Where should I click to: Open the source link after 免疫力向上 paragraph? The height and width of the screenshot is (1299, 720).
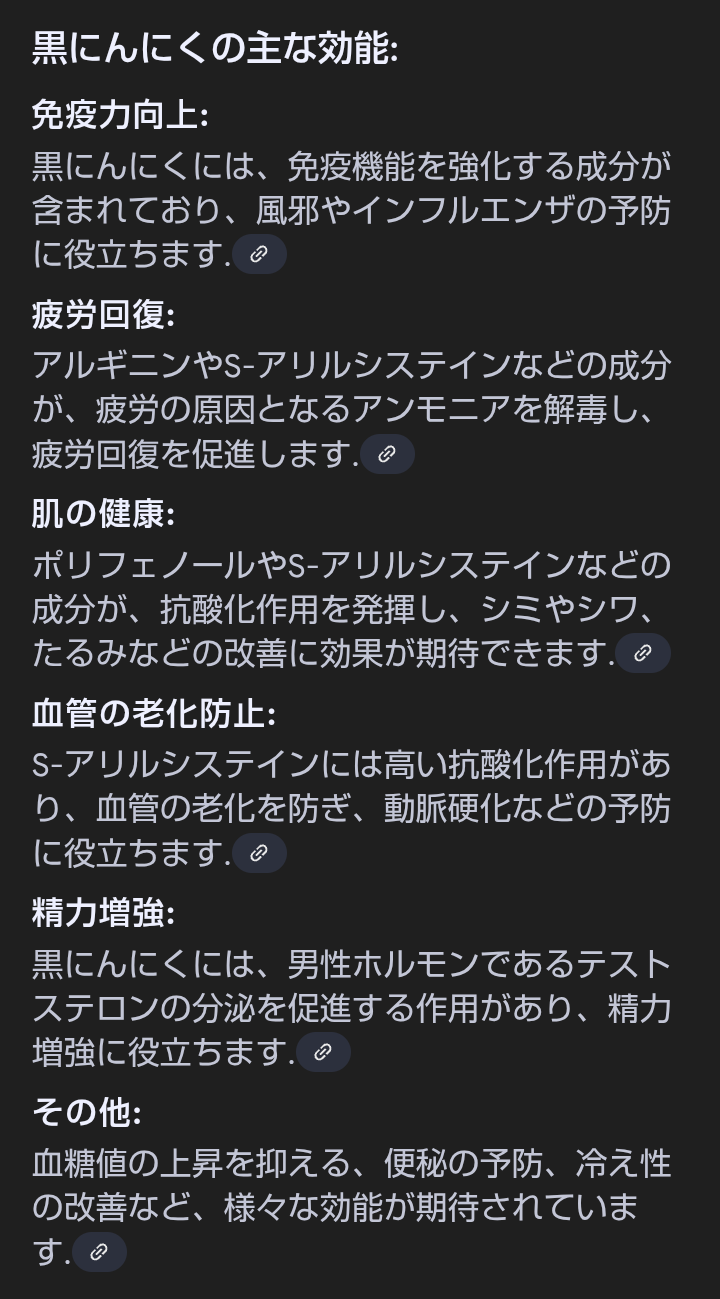tap(259, 254)
